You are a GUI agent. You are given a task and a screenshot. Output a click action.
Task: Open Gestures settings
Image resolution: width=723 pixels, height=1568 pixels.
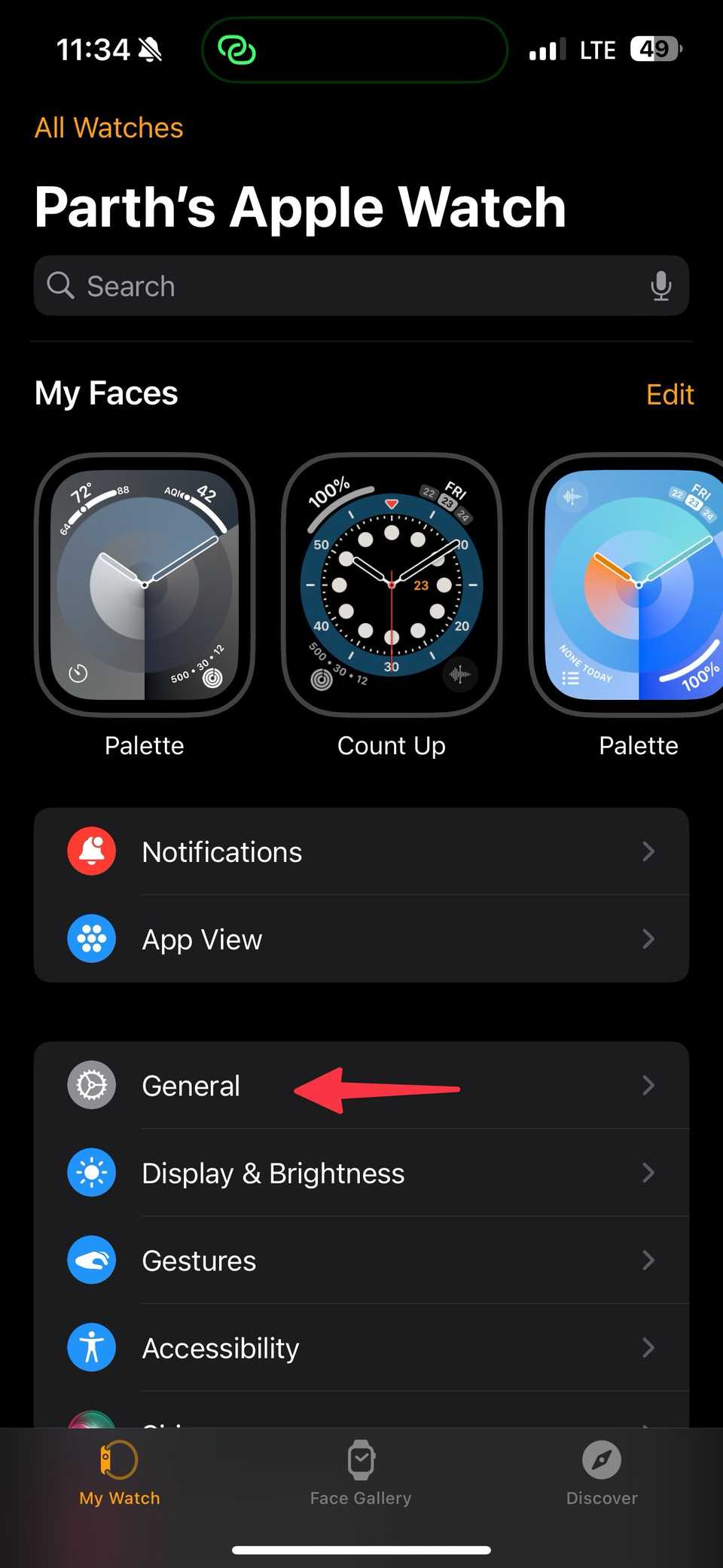pos(361,1261)
